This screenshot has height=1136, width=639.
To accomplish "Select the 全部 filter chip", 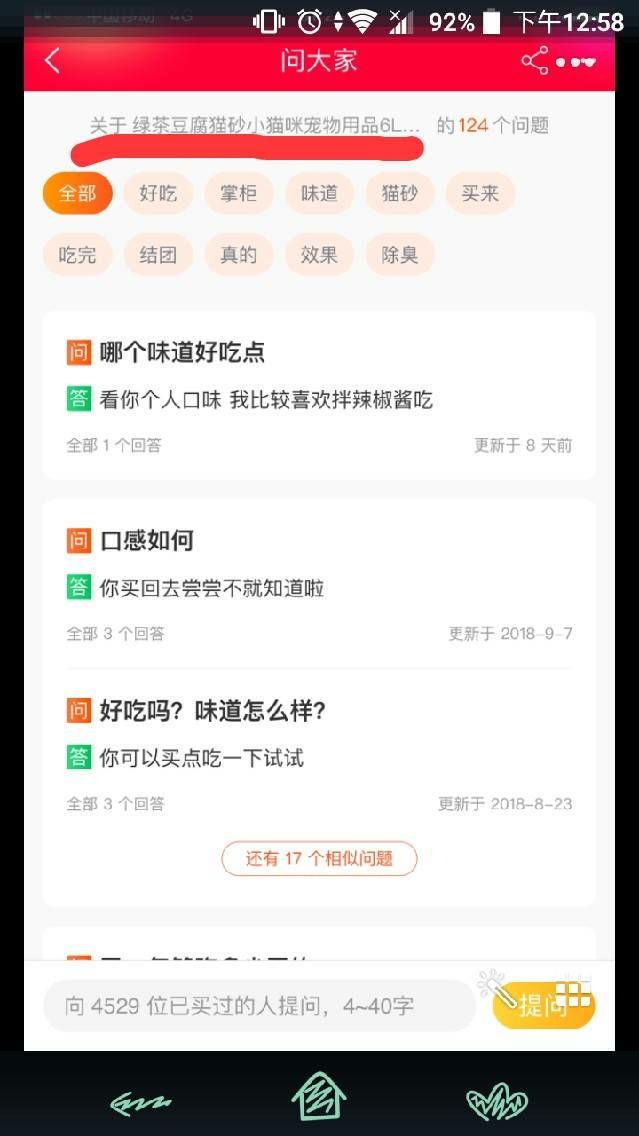I will coord(77,193).
